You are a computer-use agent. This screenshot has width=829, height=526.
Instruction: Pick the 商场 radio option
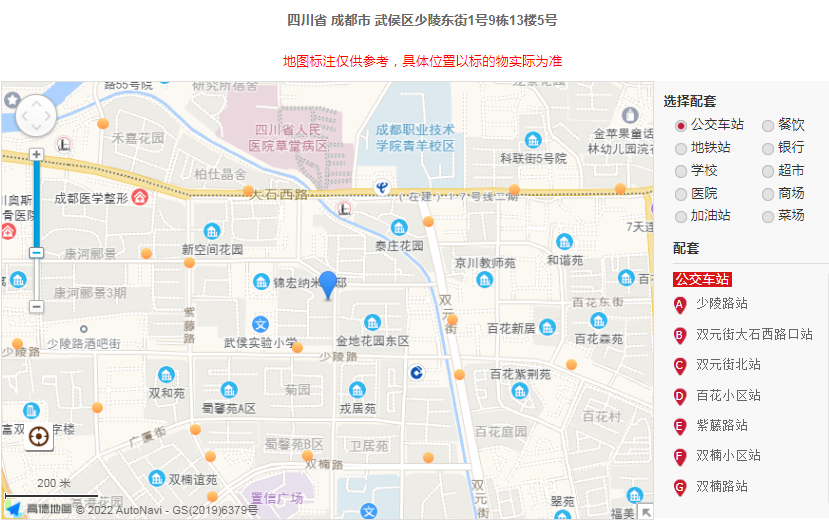[768, 194]
